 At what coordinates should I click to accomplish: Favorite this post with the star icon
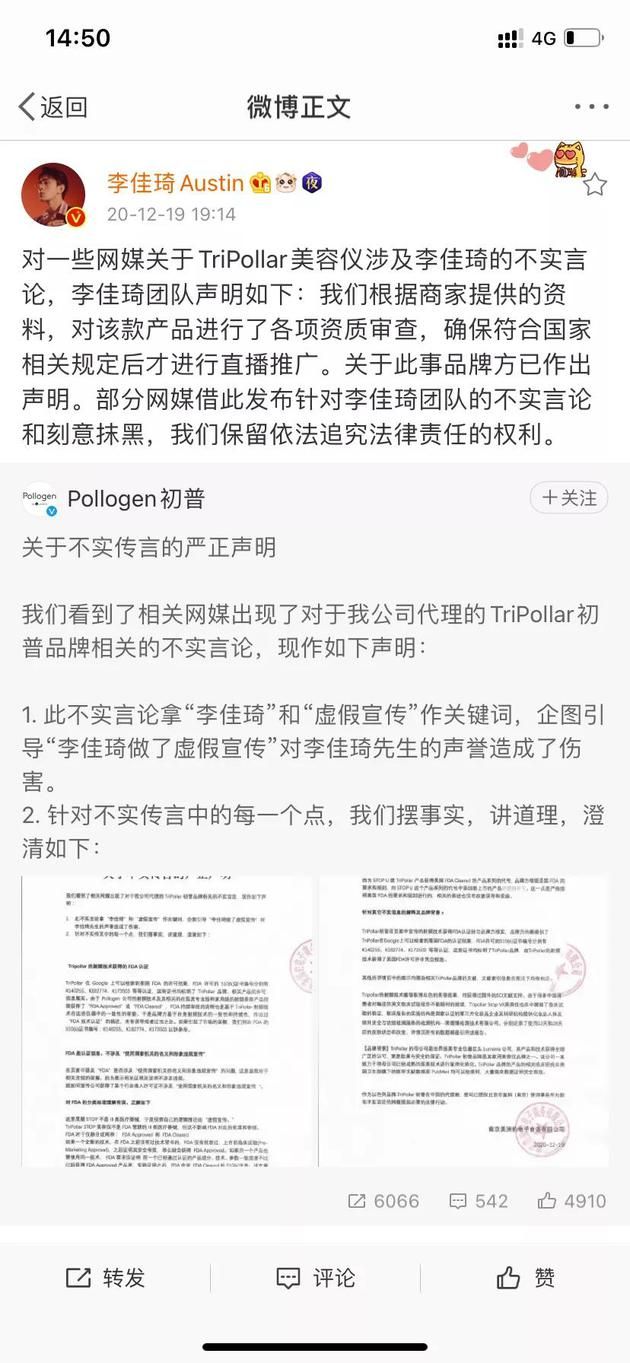(595, 184)
